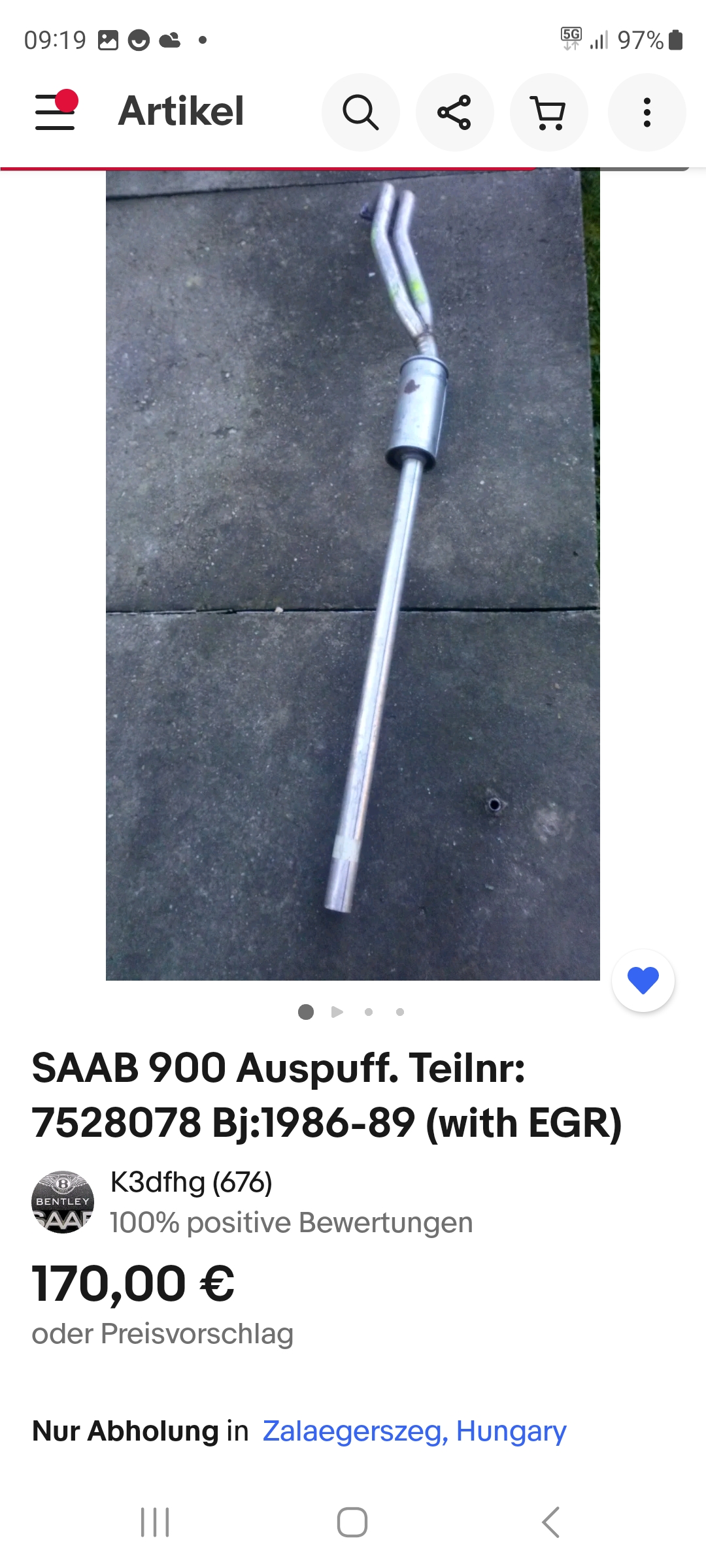This screenshot has height=1568, width=706.
Task: Remove item from watchlist via heart
Action: (643, 980)
